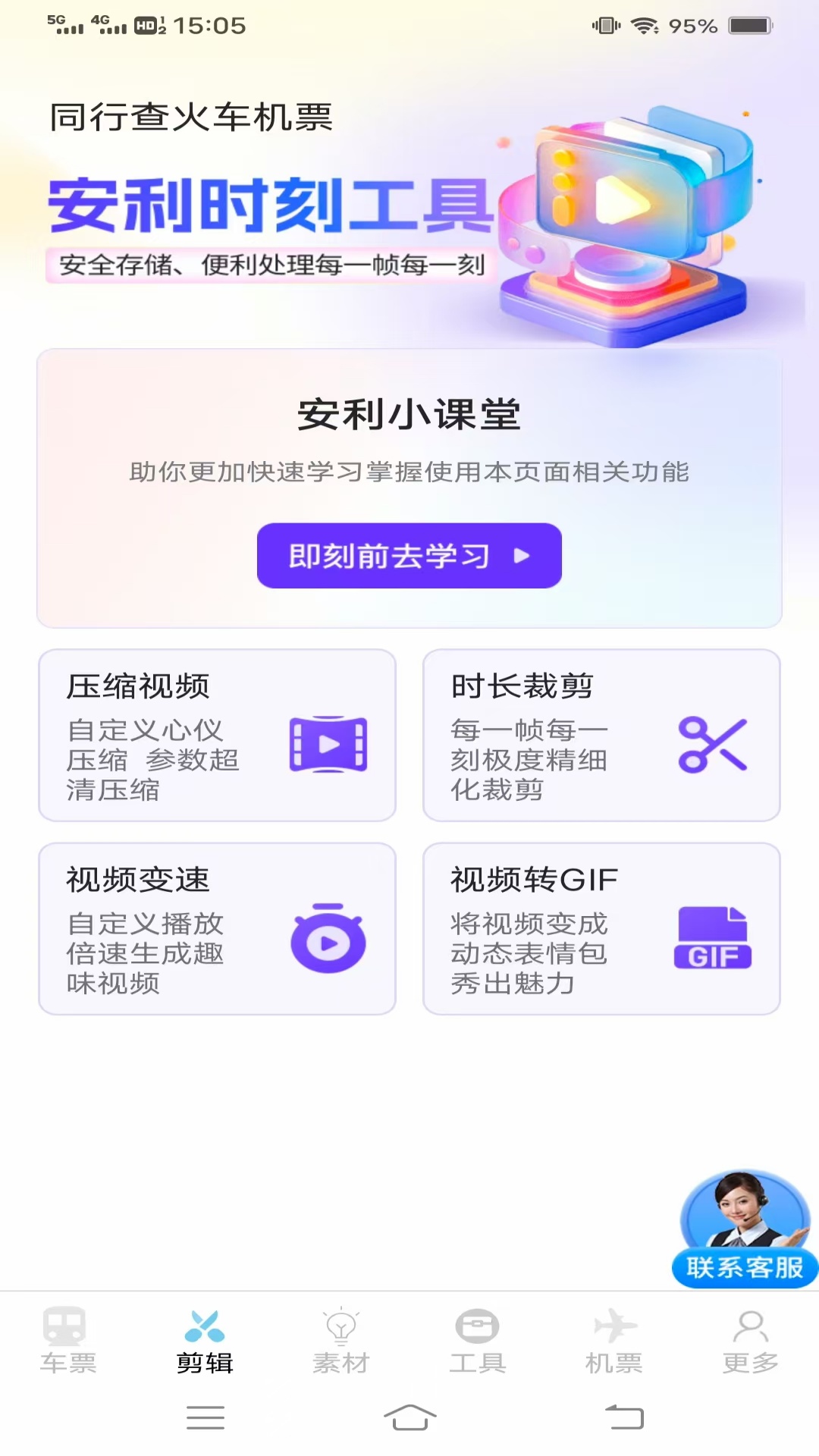Image resolution: width=819 pixels, height=1456 pixels.
Task: Click the 同行查火车机票 header link
Action: tap(191, 117)
